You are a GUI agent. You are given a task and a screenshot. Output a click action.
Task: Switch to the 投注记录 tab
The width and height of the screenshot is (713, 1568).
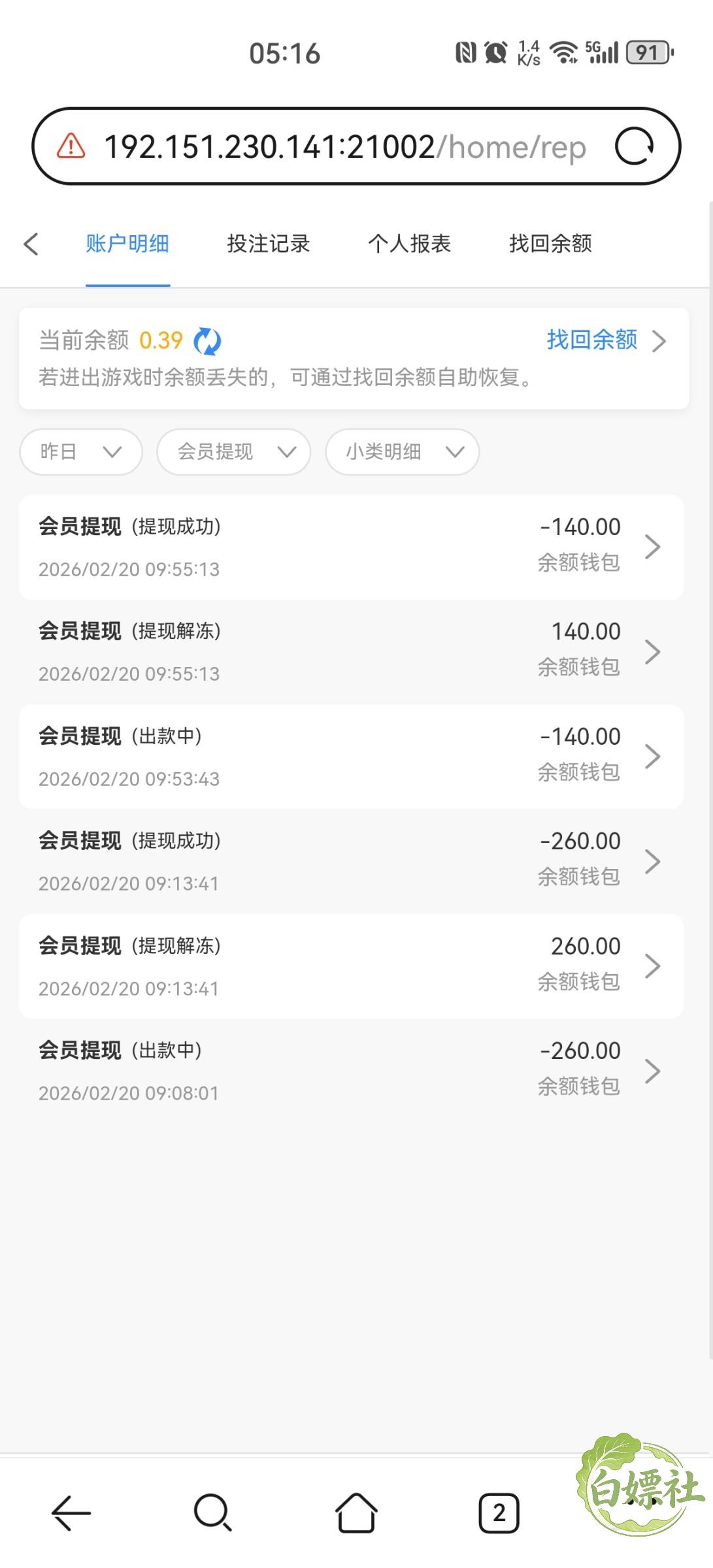pos(268,244)
